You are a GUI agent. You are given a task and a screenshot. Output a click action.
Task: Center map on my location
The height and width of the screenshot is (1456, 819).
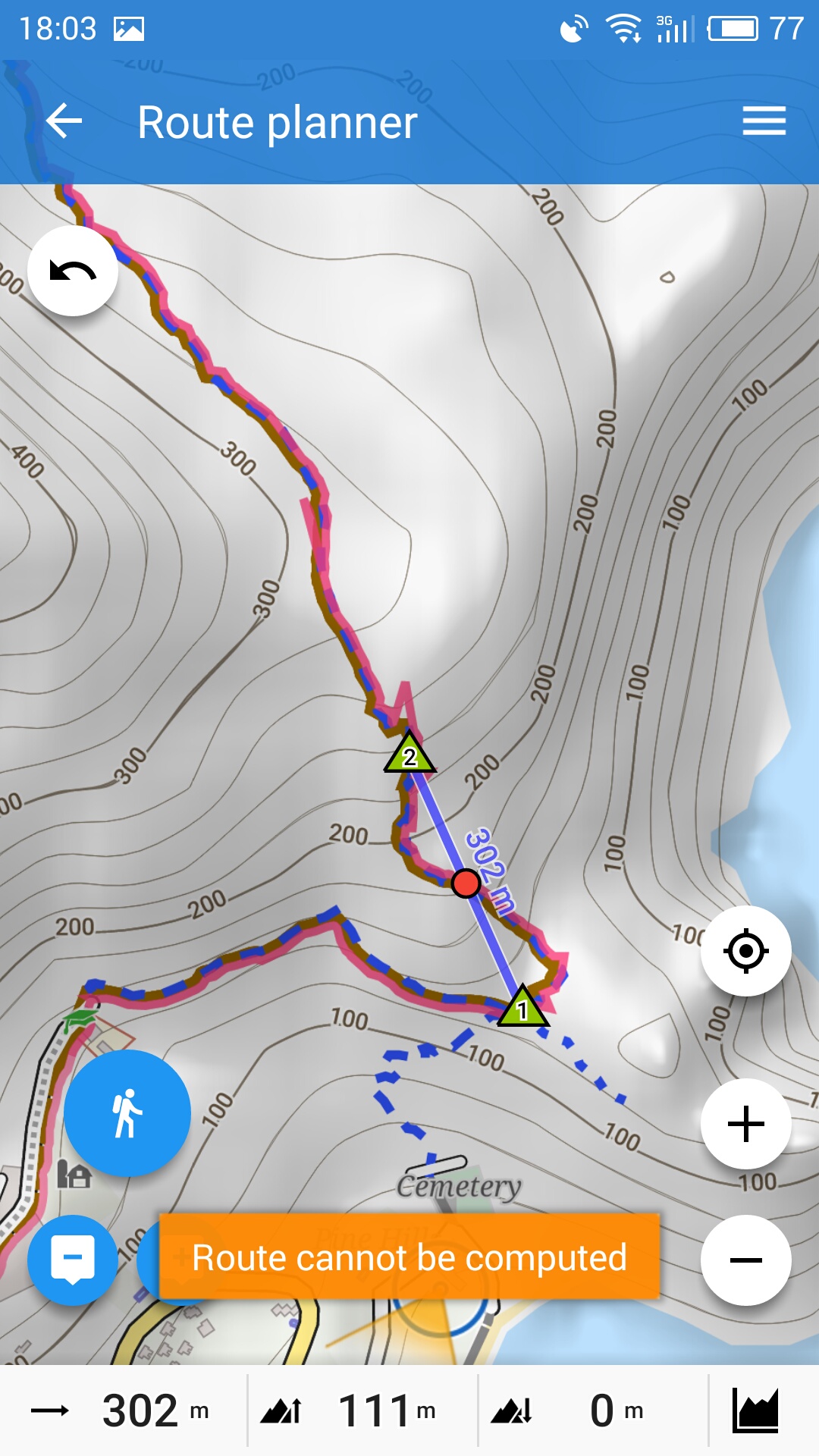(x=745, y=950)
